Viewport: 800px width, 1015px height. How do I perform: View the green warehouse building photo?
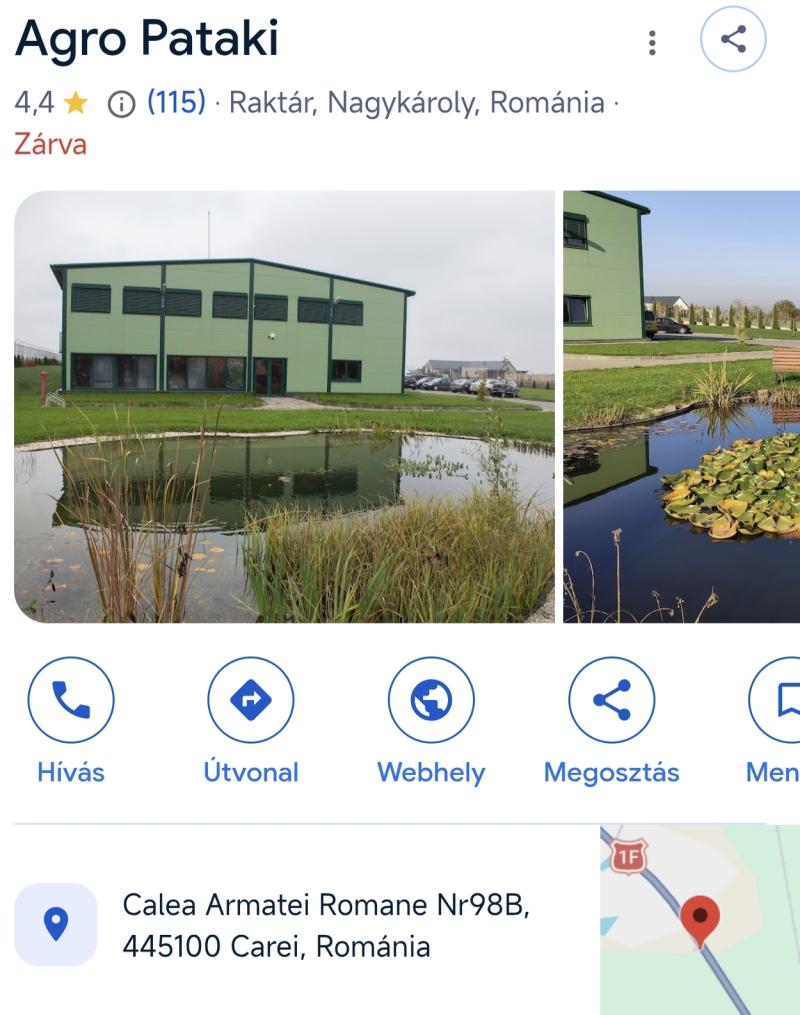click(284, 406)
